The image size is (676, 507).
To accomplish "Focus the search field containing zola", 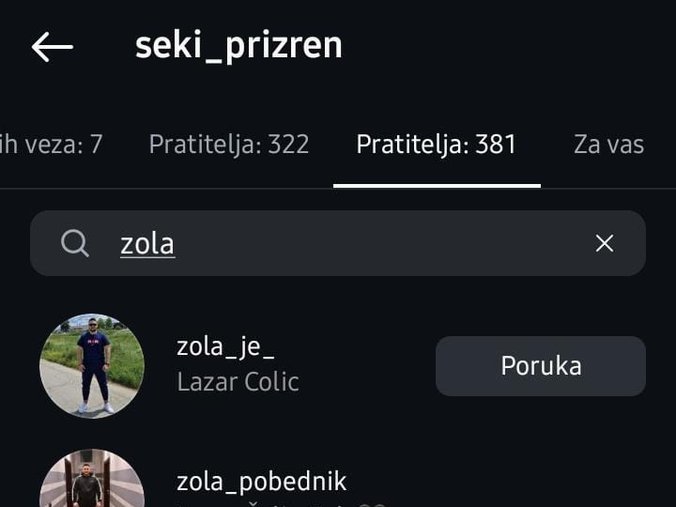I will 330,243.
